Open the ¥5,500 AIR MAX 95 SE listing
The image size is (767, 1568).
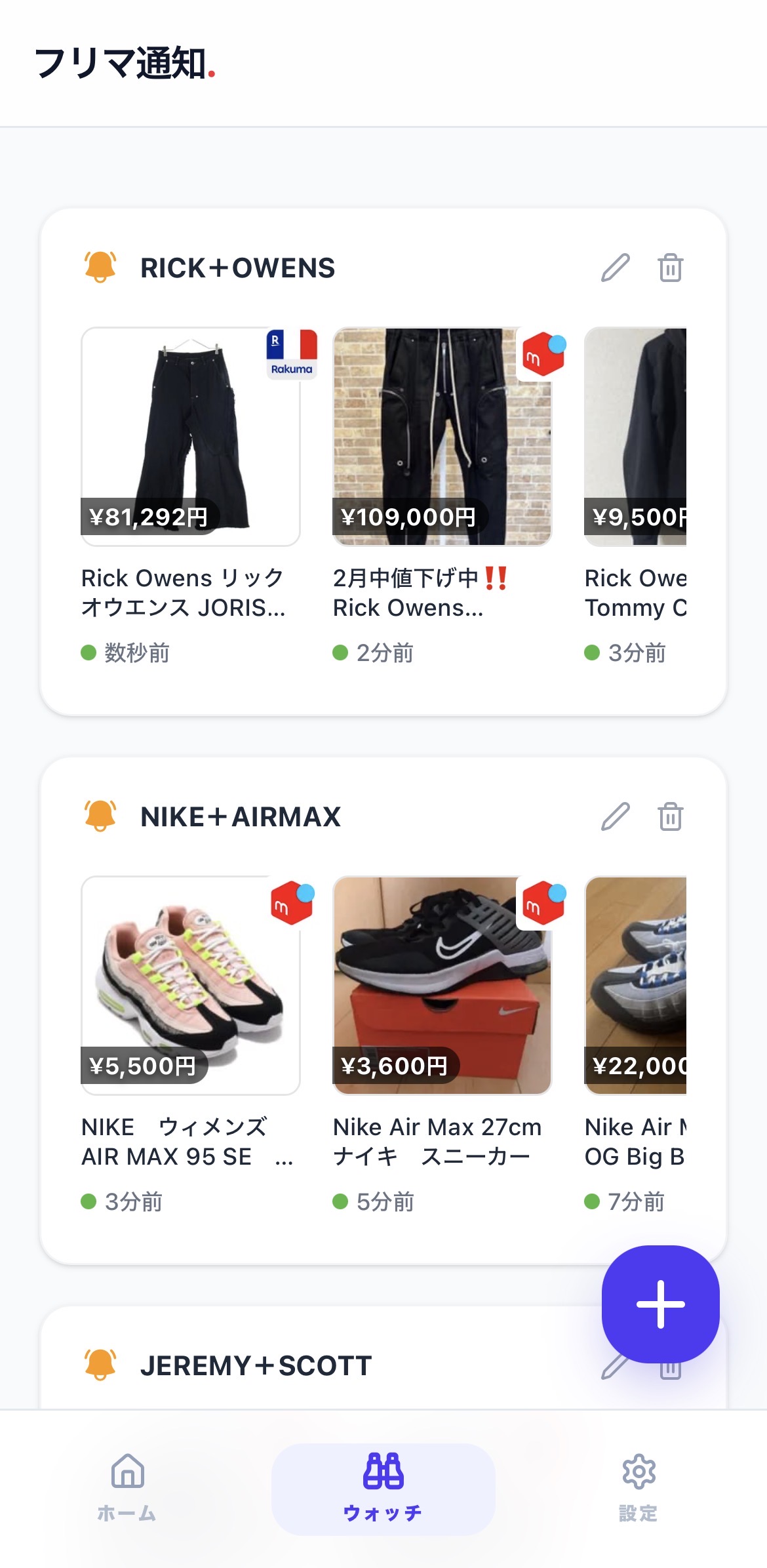[x=191, y=986]
